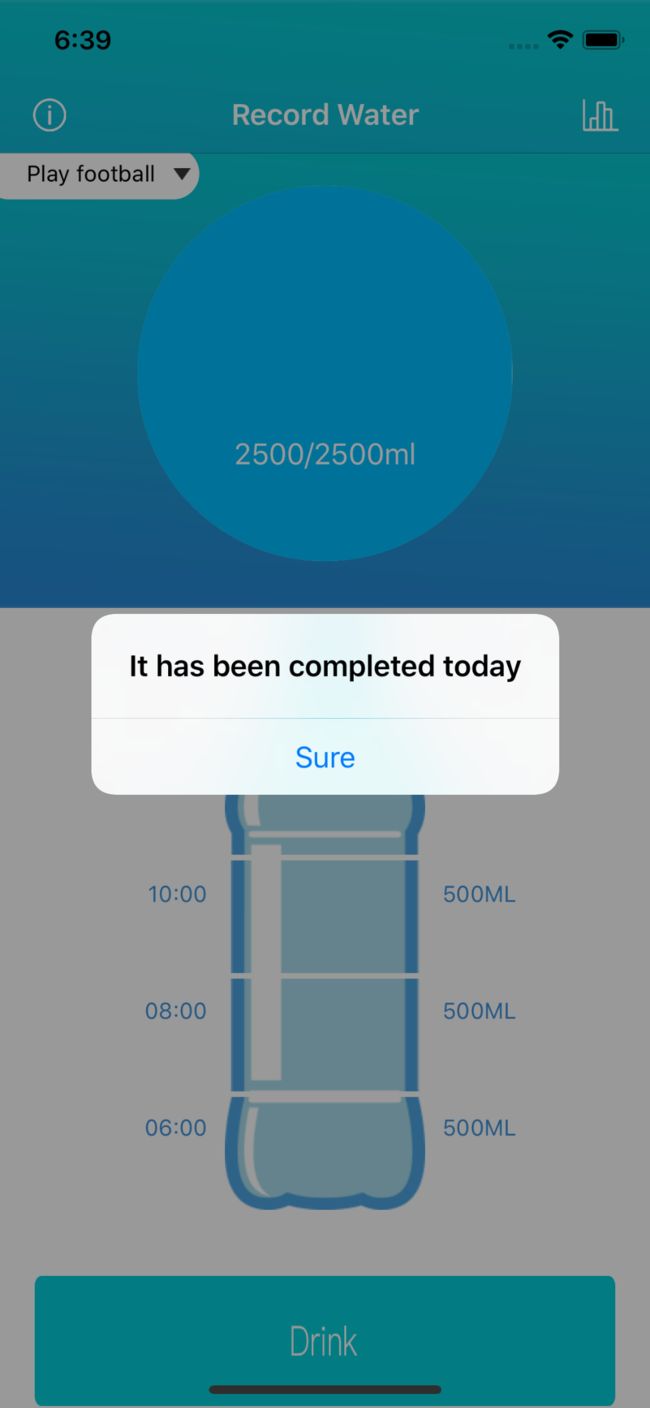Confirm the dialog by tapping Sure

click(325, 757)
